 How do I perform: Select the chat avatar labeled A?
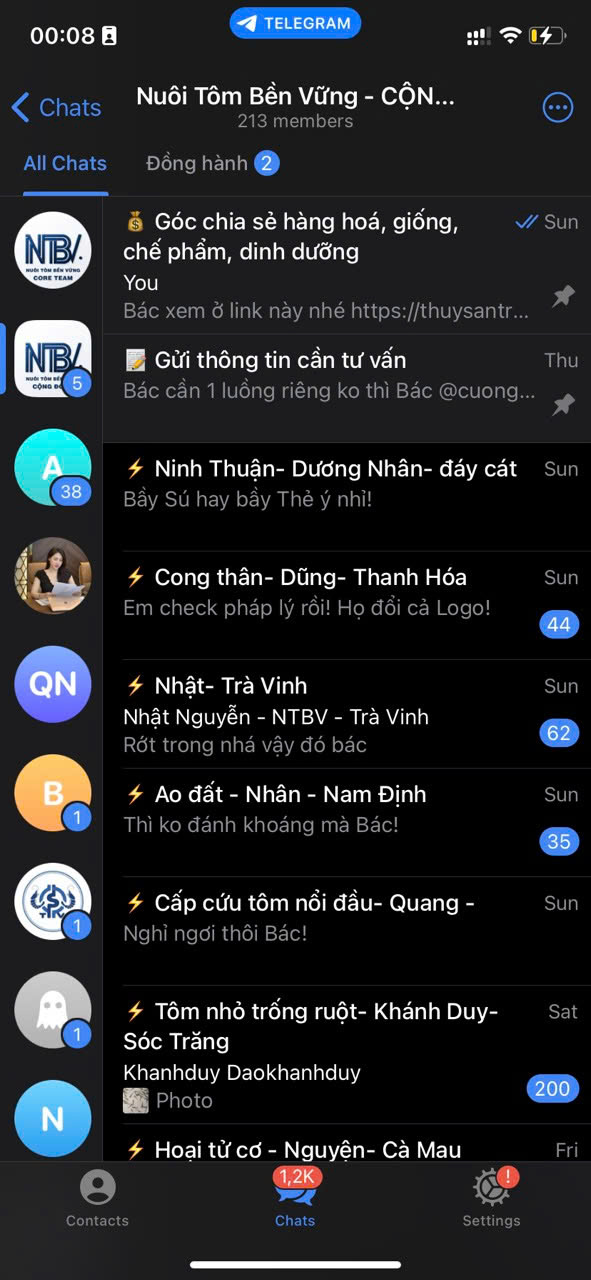(x=53, y=467)
